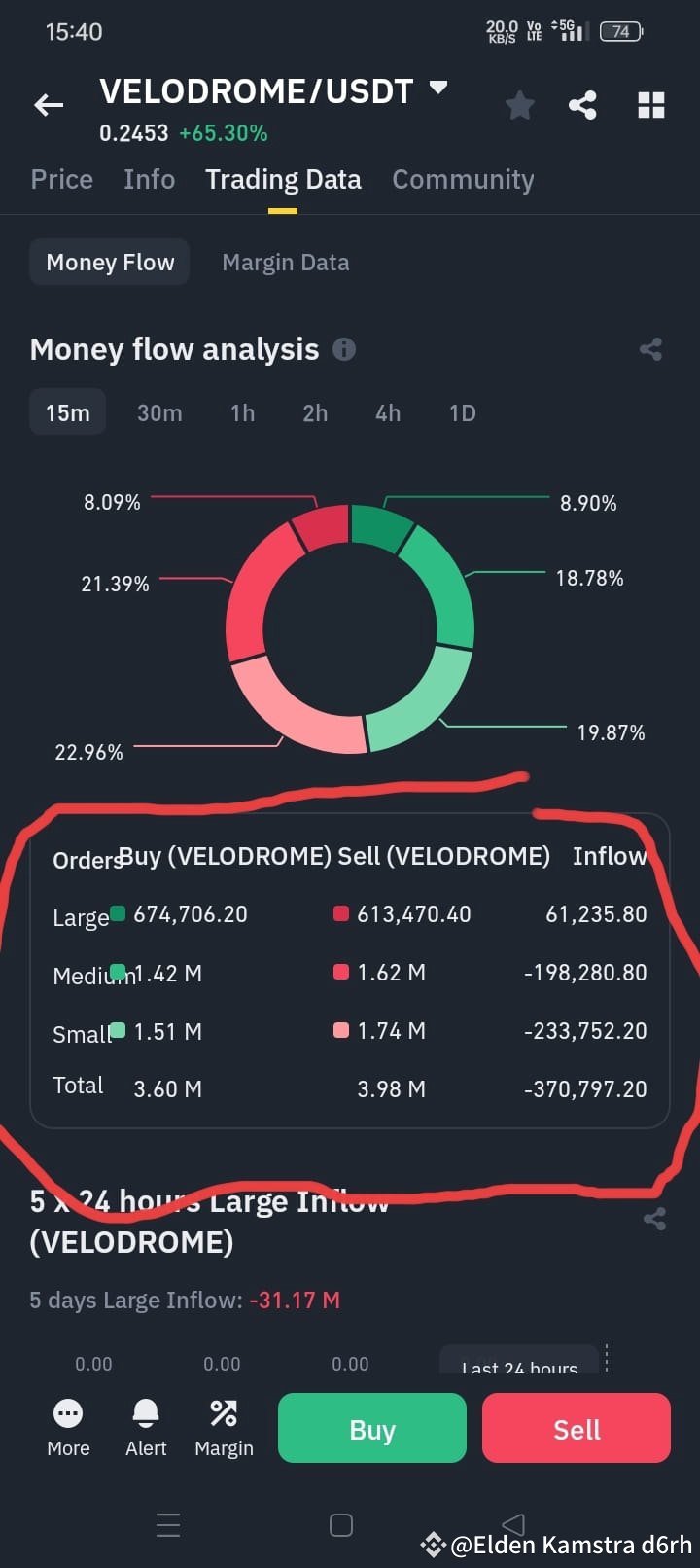Open the info tooltip beside Money flow analysis
700x1568 pixels.
tap(343, 349)
